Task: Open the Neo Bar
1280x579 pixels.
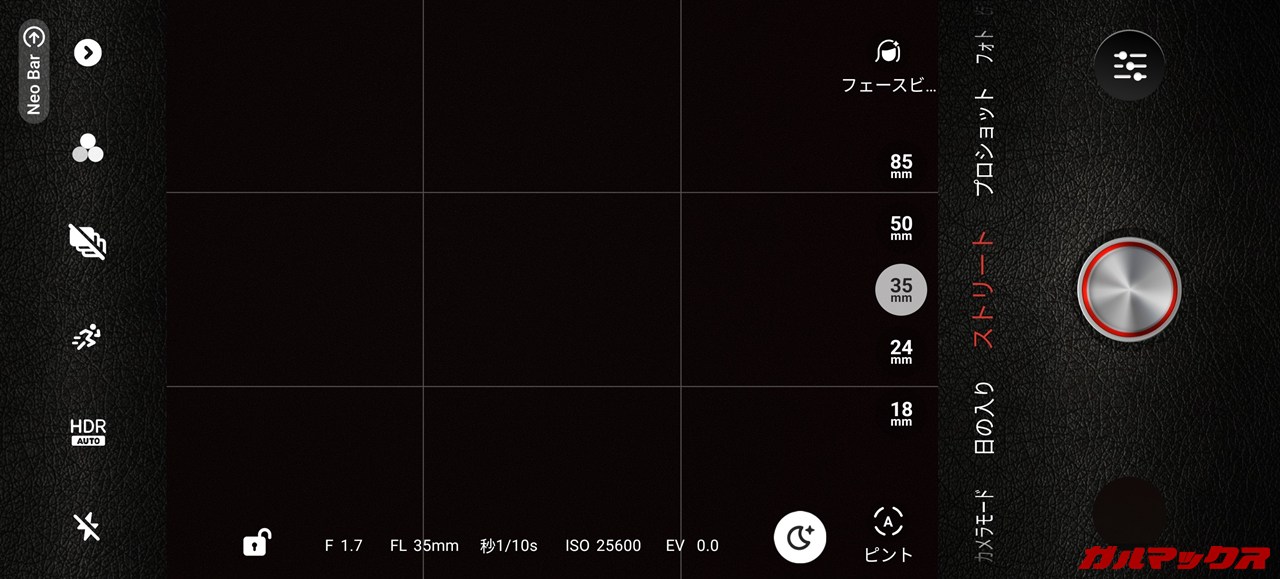Action: [34, 70]
